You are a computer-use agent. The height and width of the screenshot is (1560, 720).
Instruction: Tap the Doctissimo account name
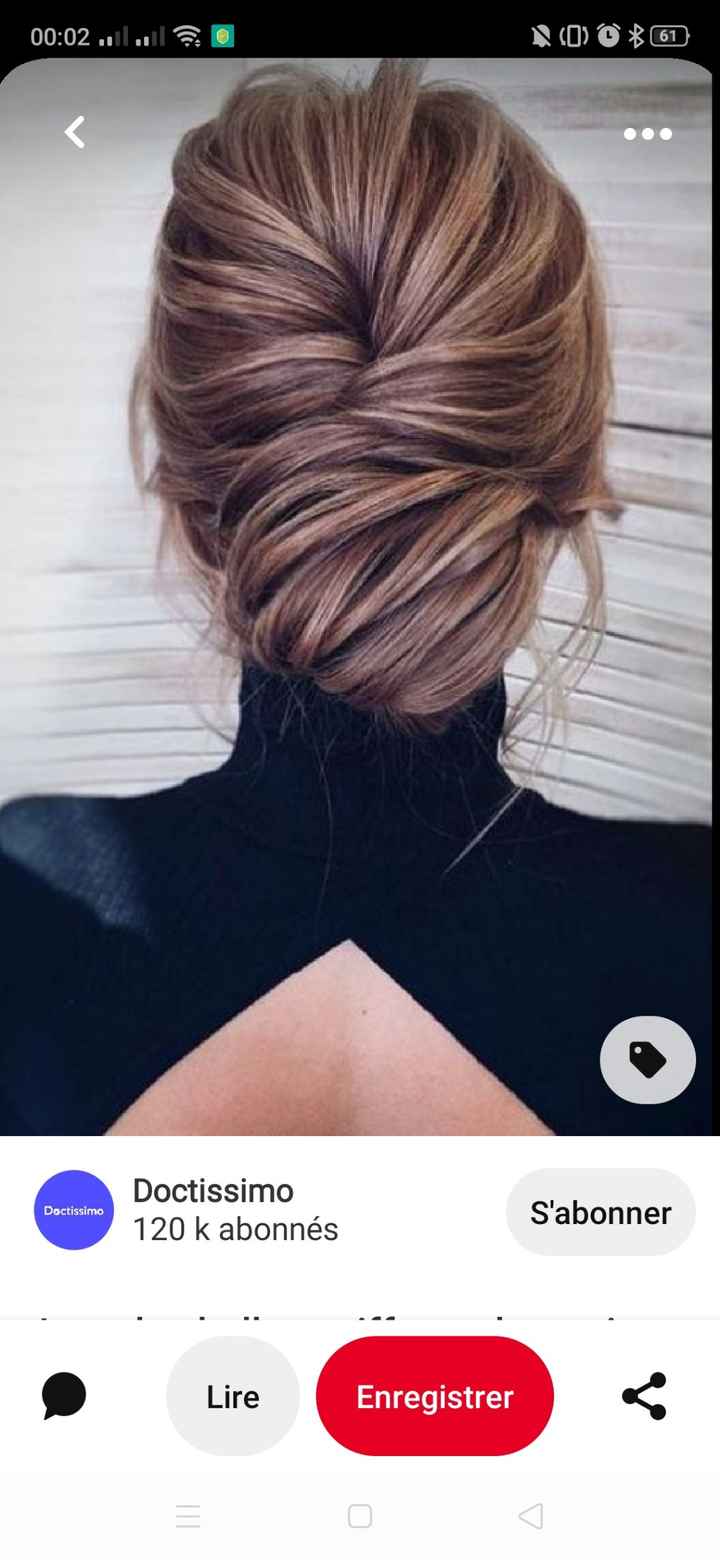(212, 1190)
